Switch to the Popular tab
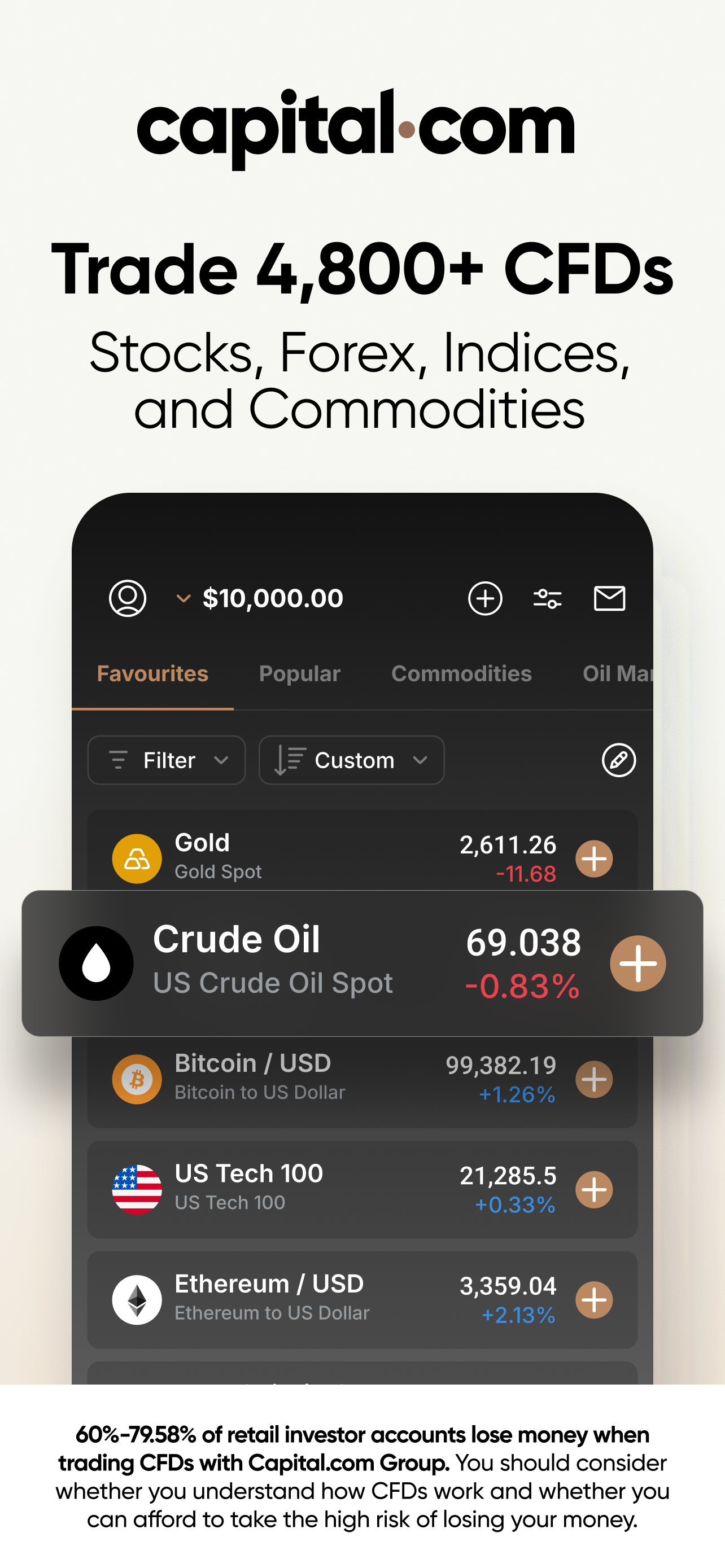 [x=299, y=673]
